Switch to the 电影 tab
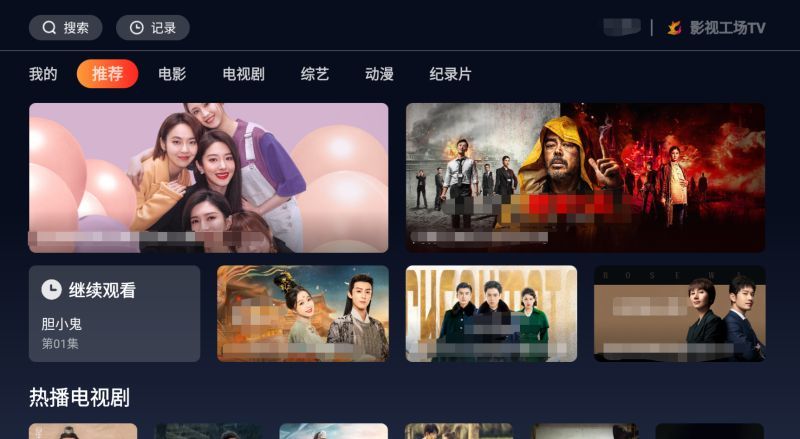This screenshot has height=439, width=800. click(172, 74)
